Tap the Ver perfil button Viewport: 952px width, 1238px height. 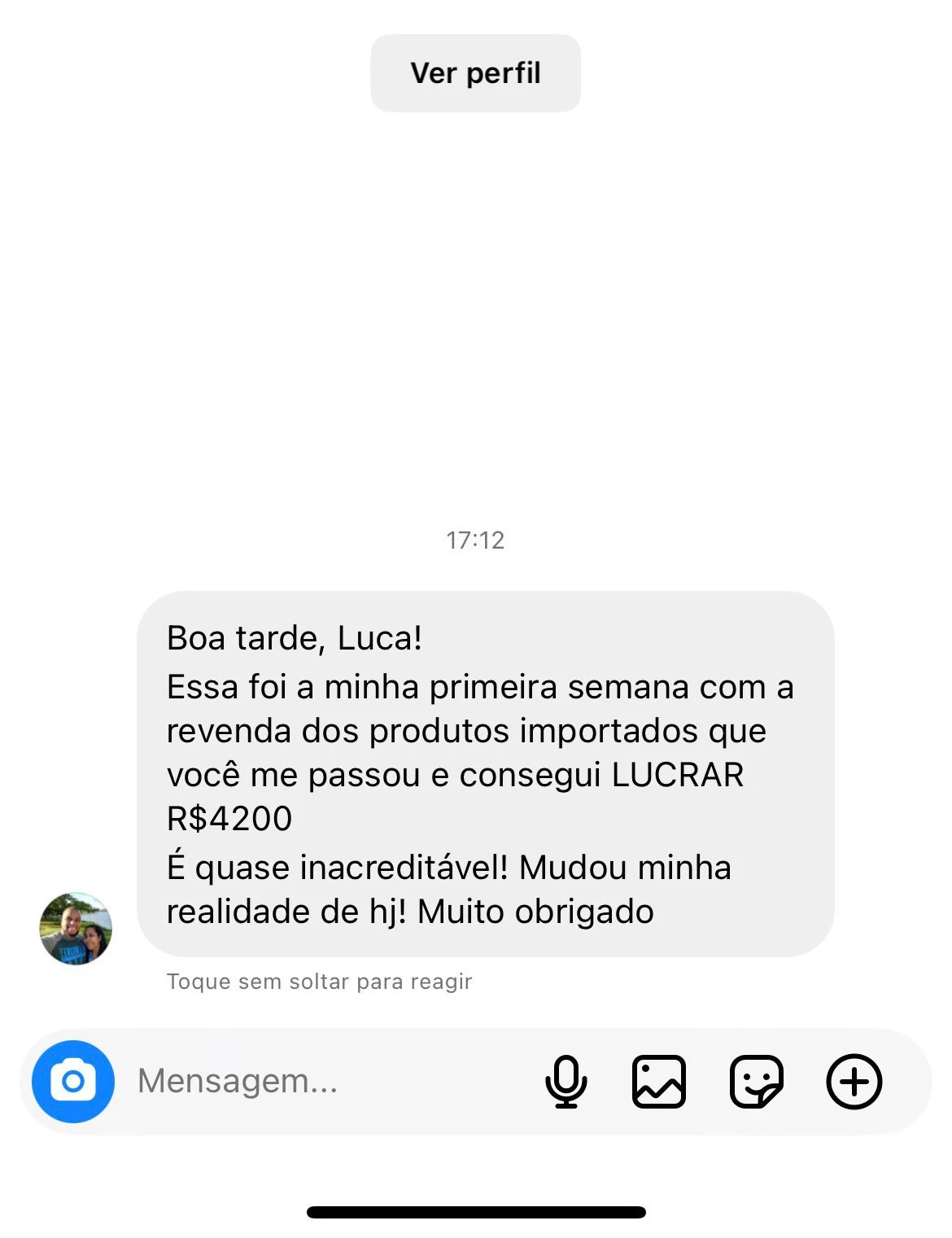pyautogui.click(x=475, y=73)
